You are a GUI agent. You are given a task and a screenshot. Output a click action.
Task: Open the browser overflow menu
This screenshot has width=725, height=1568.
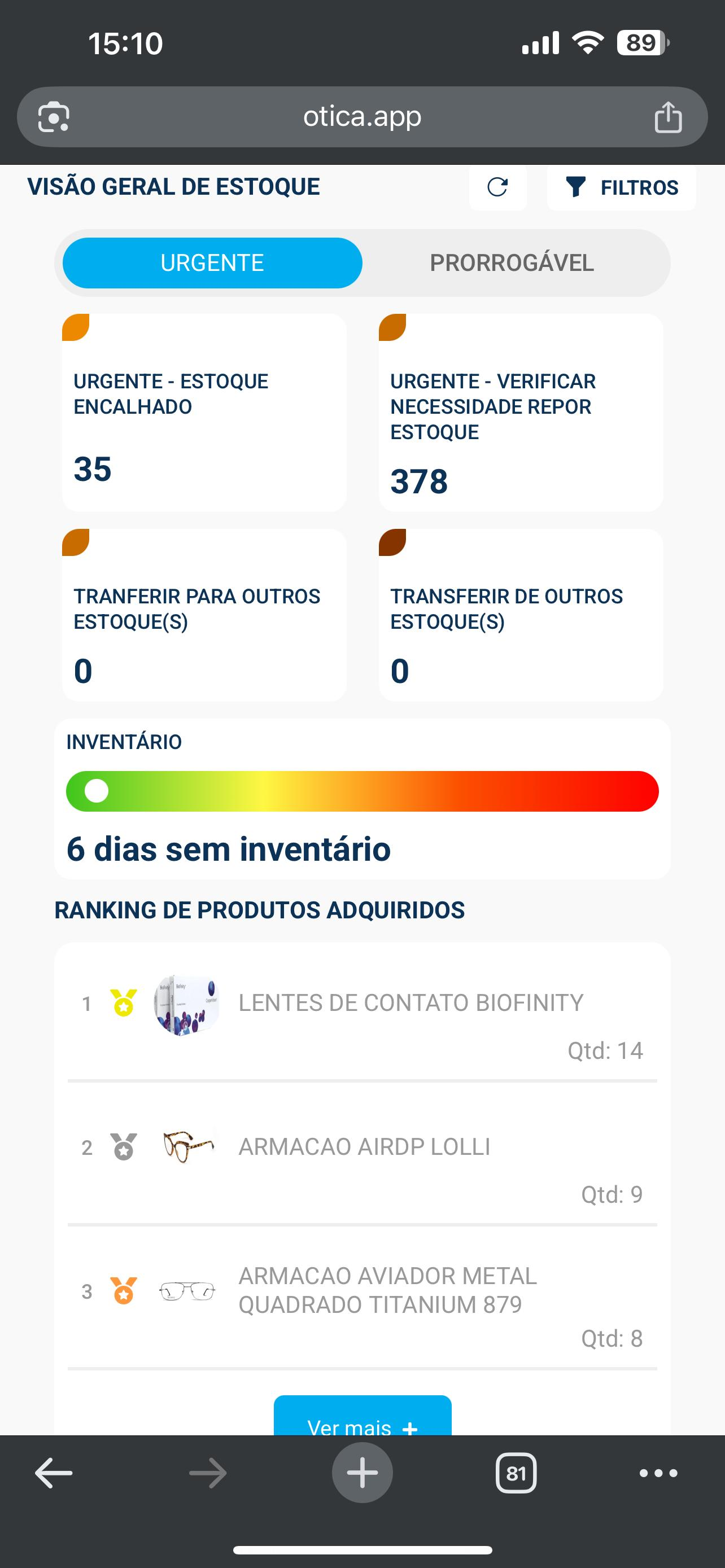(658, 1473)
